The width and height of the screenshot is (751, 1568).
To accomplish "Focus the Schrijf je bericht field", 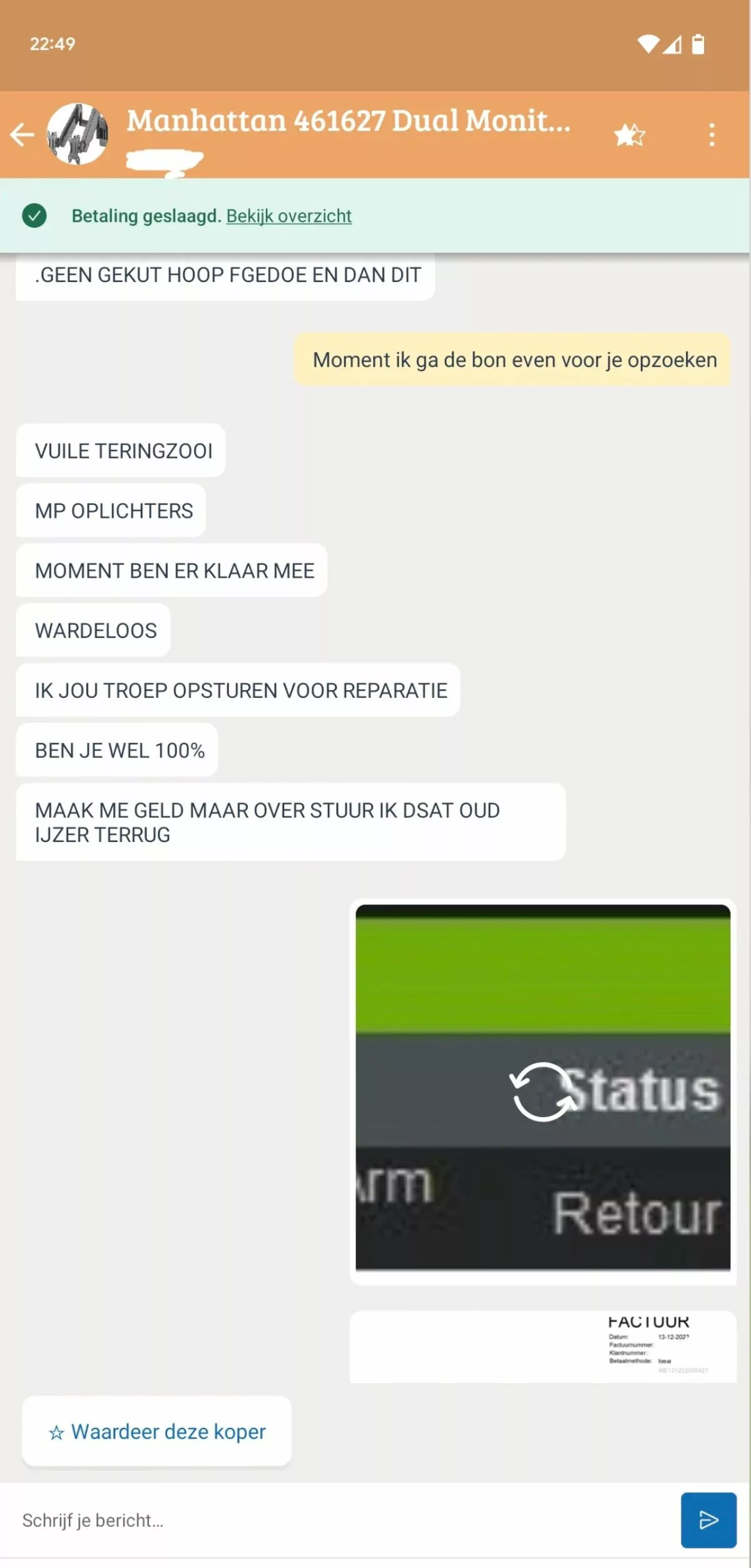I will (341, 1520).
